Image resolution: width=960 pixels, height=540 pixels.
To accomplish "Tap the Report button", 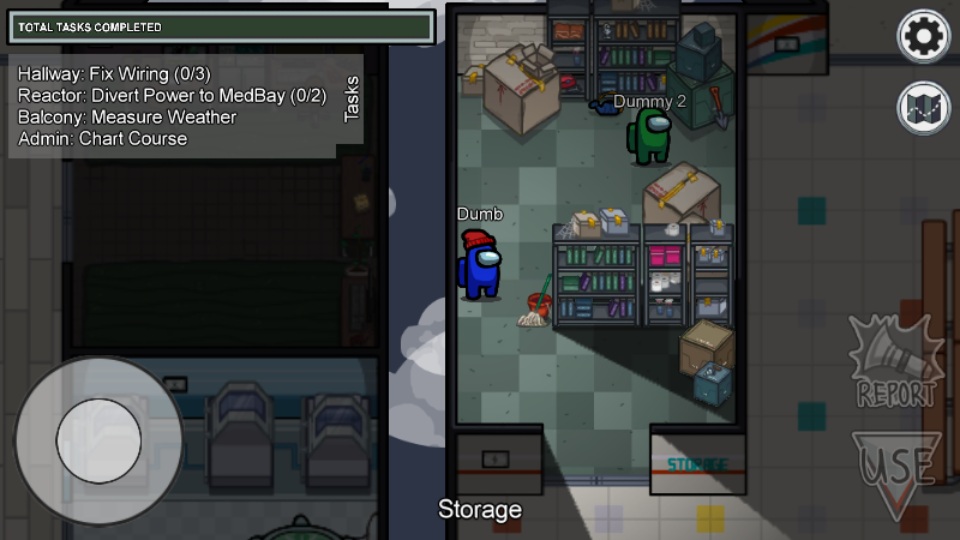I will (x=896, y=362).
